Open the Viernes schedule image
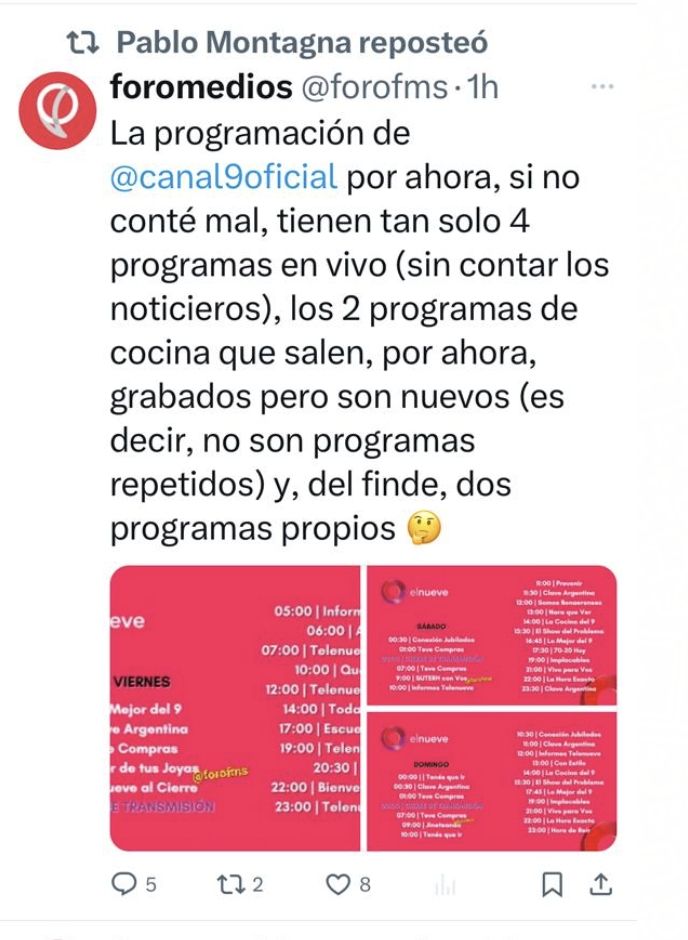688x940 pixels. coord(233,708)
